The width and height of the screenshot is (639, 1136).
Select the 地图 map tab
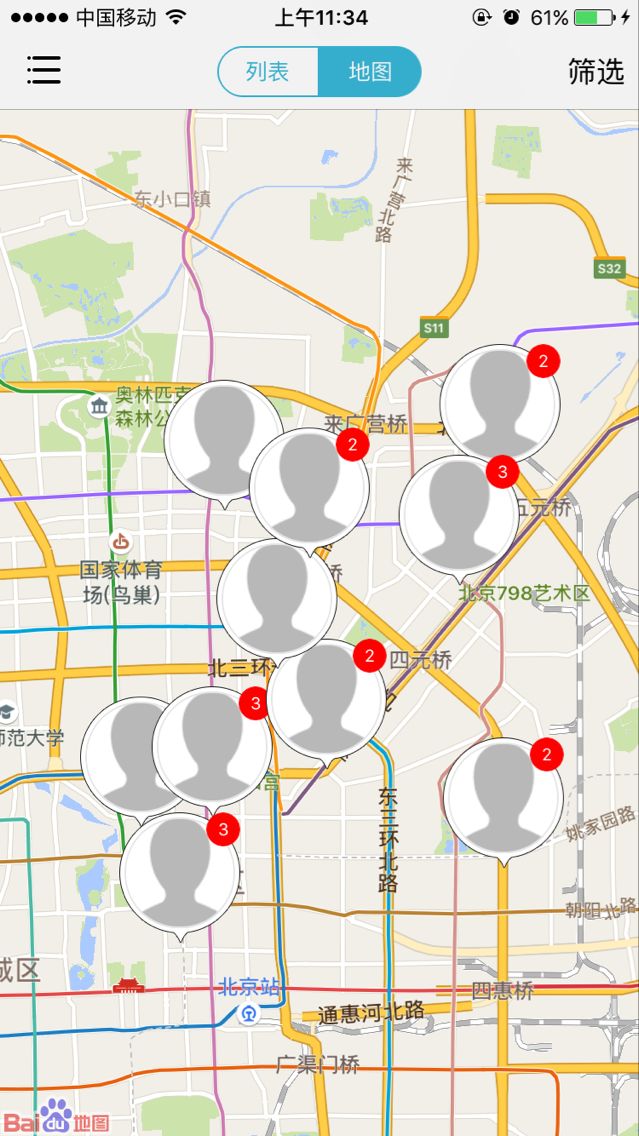point(369,72)
